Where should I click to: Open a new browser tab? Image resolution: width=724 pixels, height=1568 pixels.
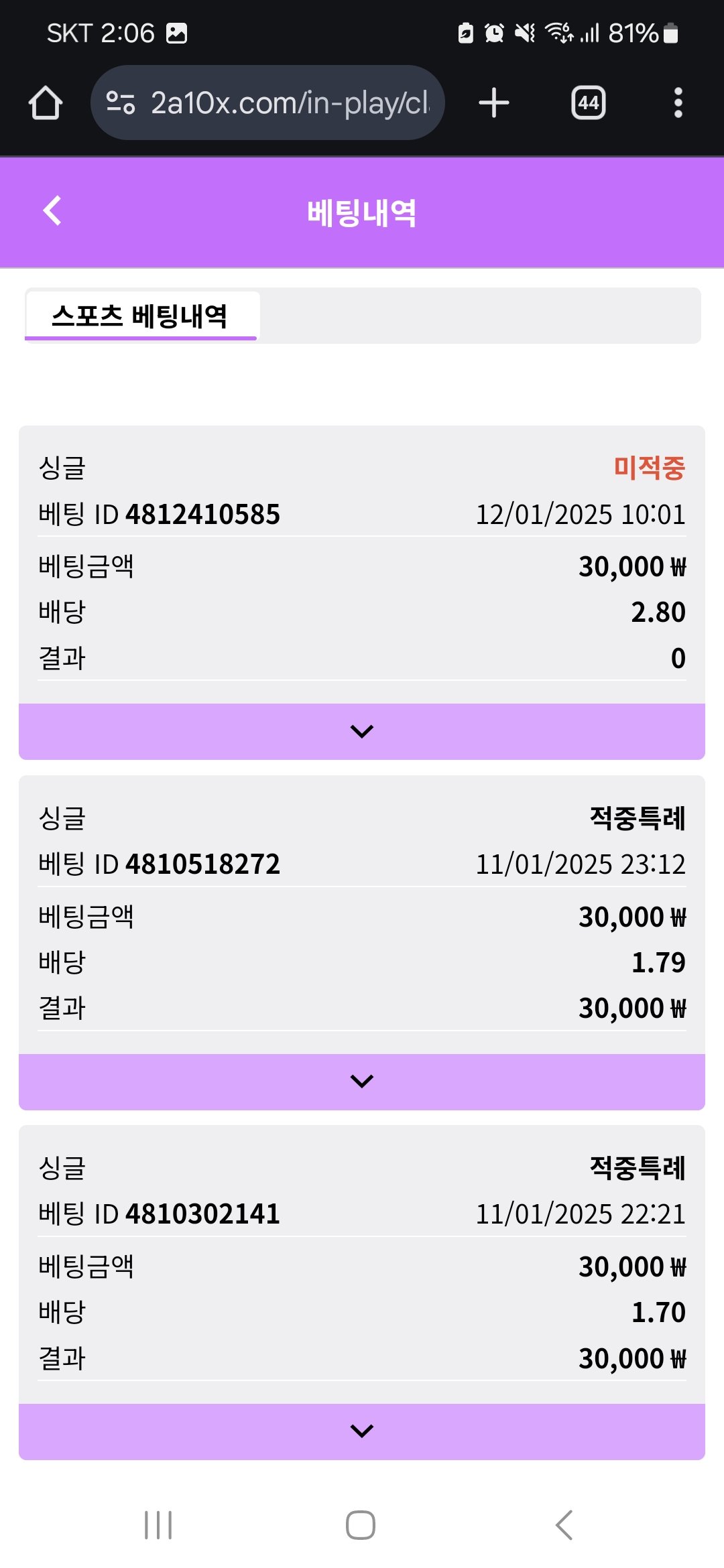click(x=494, y=103)
